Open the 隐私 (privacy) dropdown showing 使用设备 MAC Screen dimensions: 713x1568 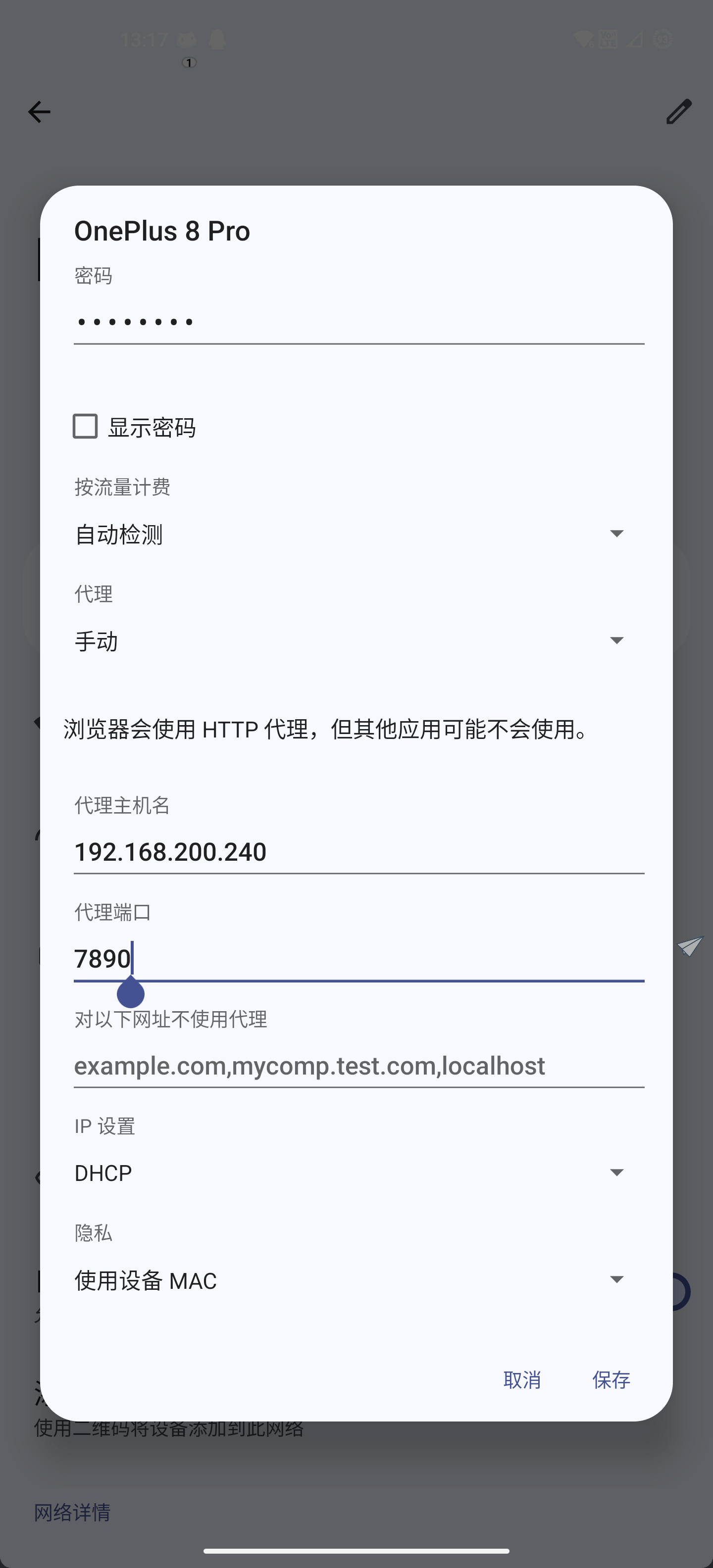tap(350, 1280)
